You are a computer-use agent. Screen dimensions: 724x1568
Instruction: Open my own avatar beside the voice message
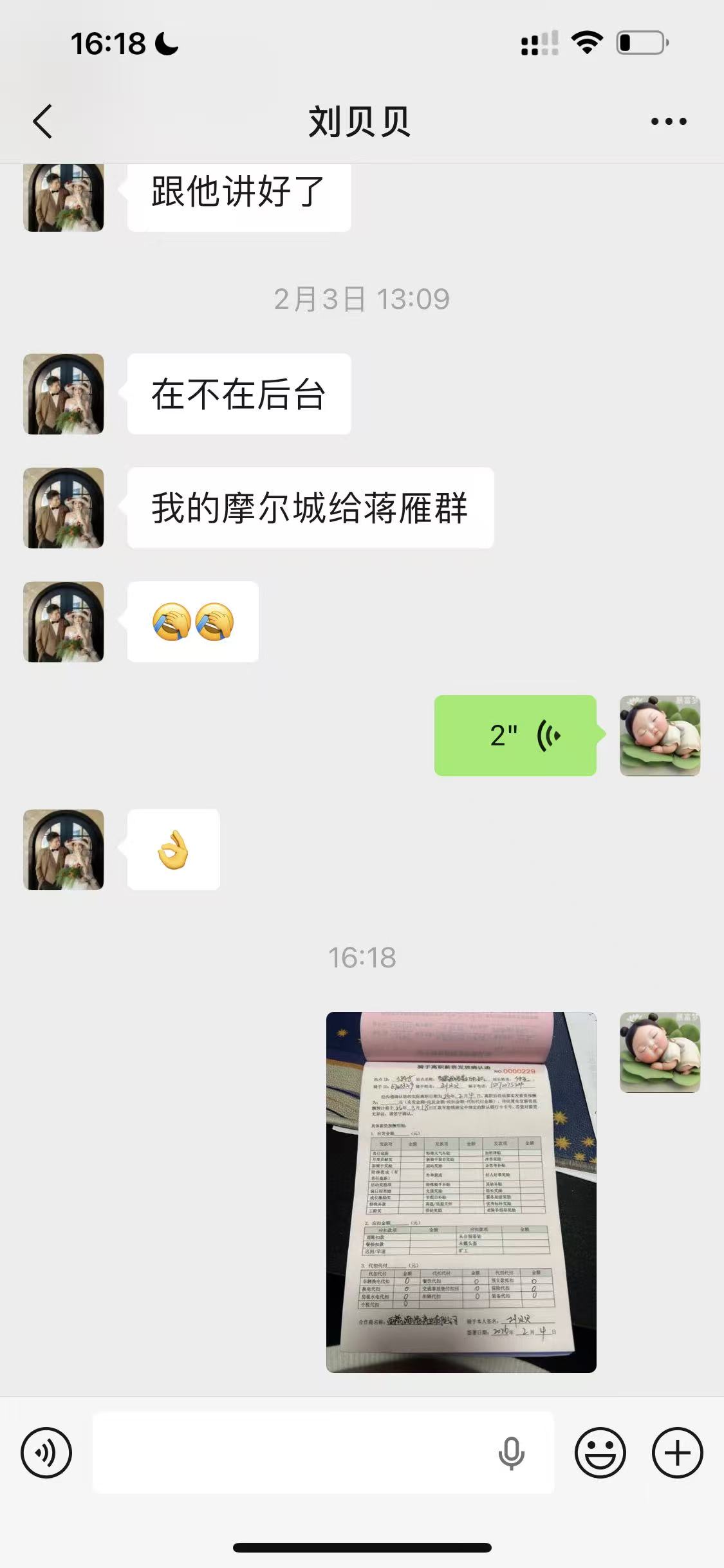pyautogui.click(x=660, y=735)
